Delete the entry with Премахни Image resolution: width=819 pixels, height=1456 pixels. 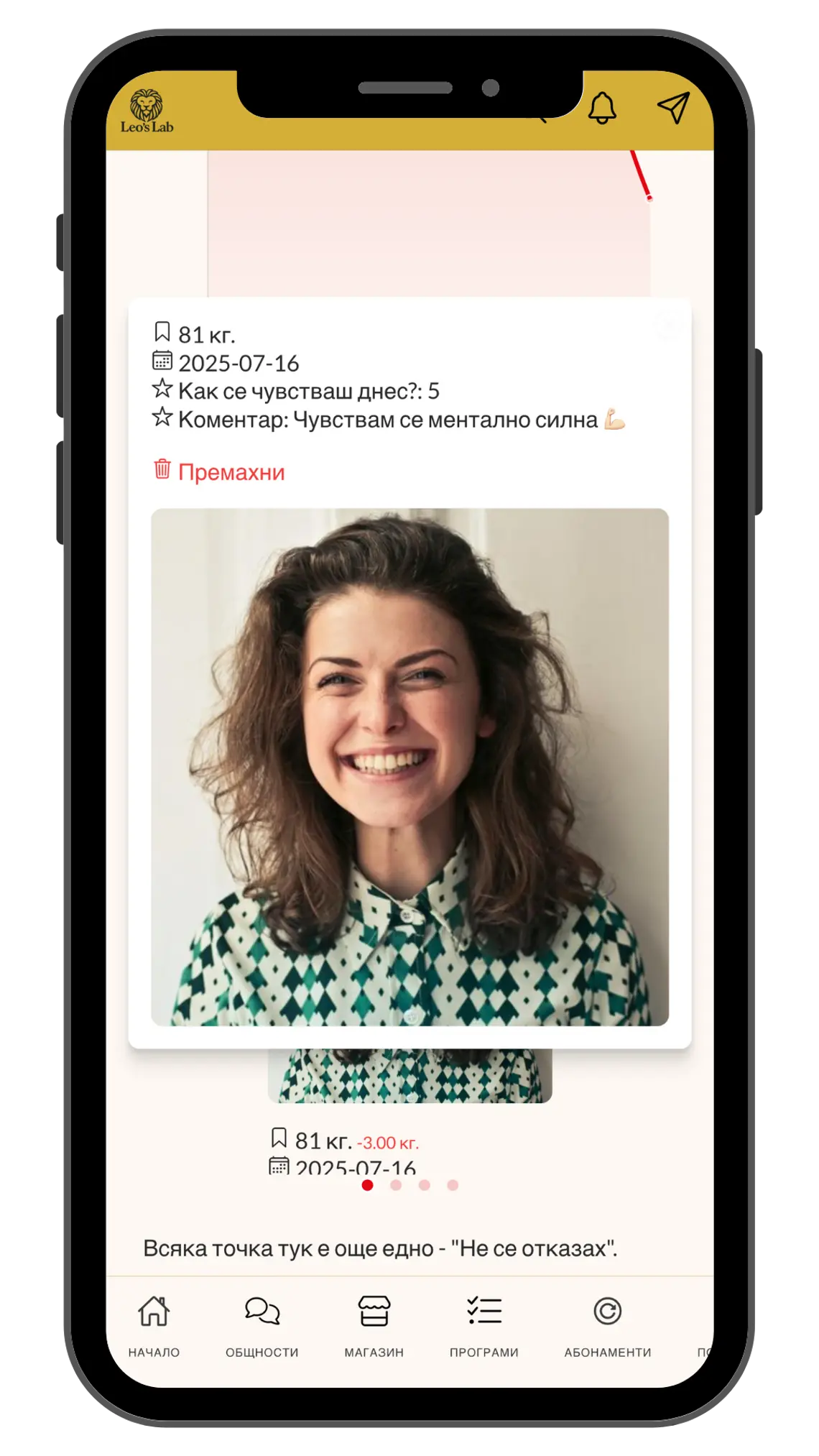(219, 471)
